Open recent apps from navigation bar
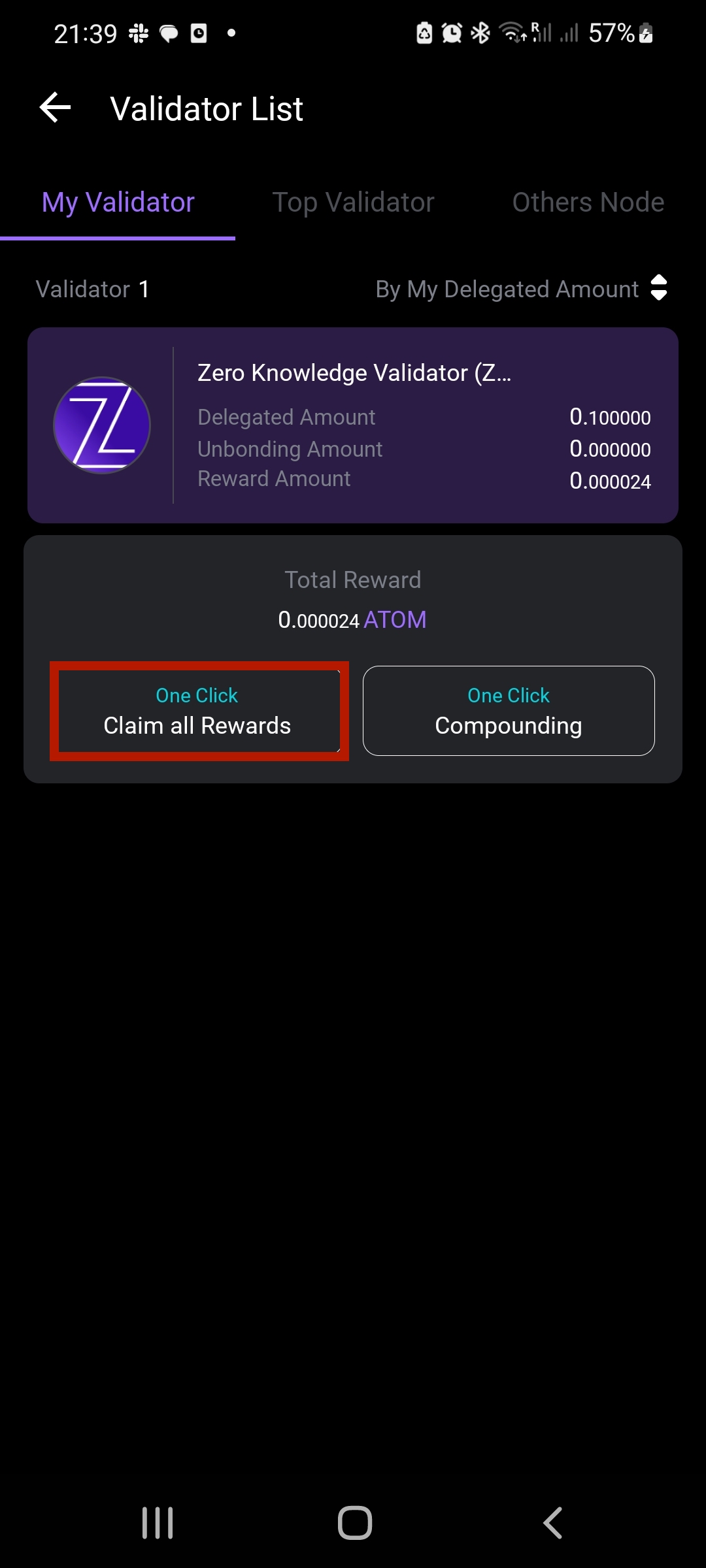Screen dimensions: 706x1568 click(x=158, y=1523)
